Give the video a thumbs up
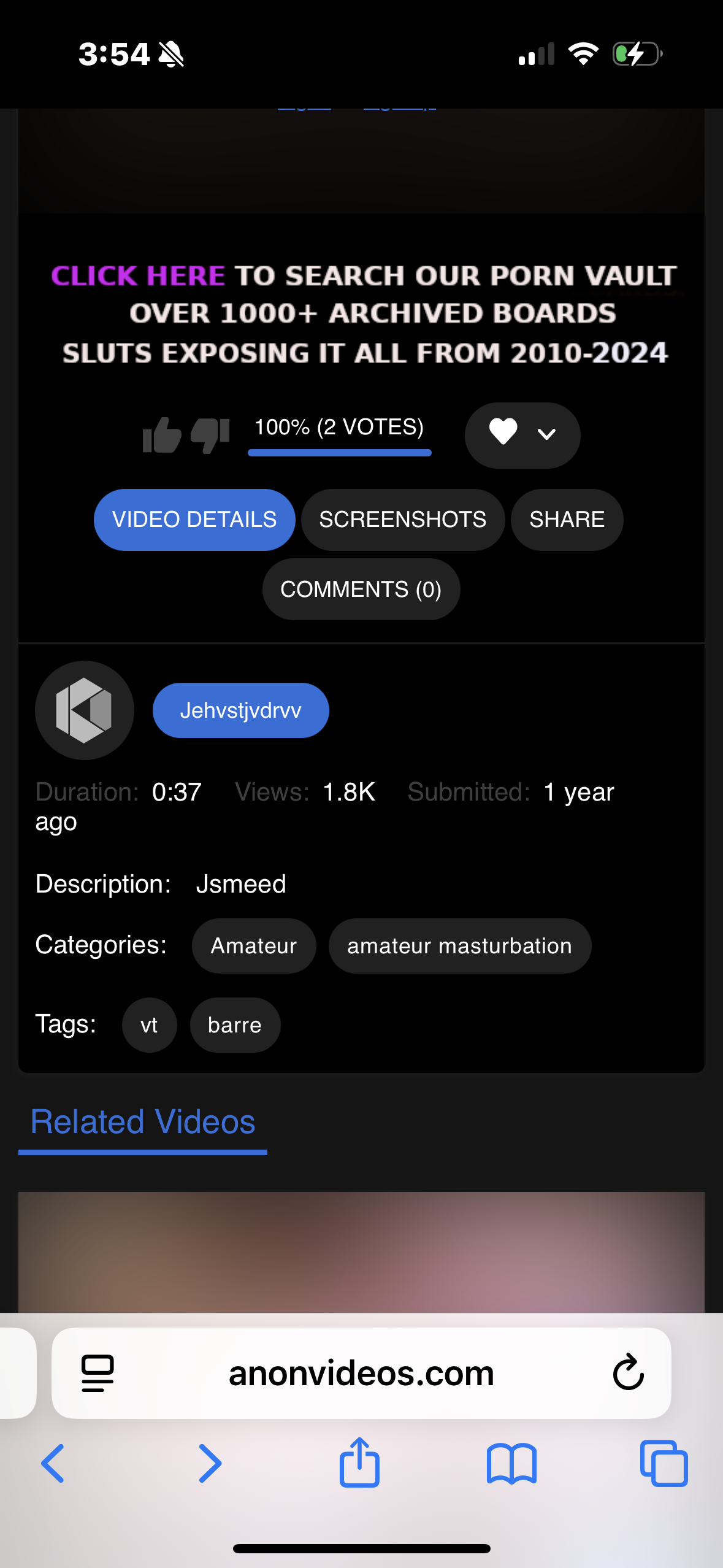723x1568 pixels. (x=162, y=435)
